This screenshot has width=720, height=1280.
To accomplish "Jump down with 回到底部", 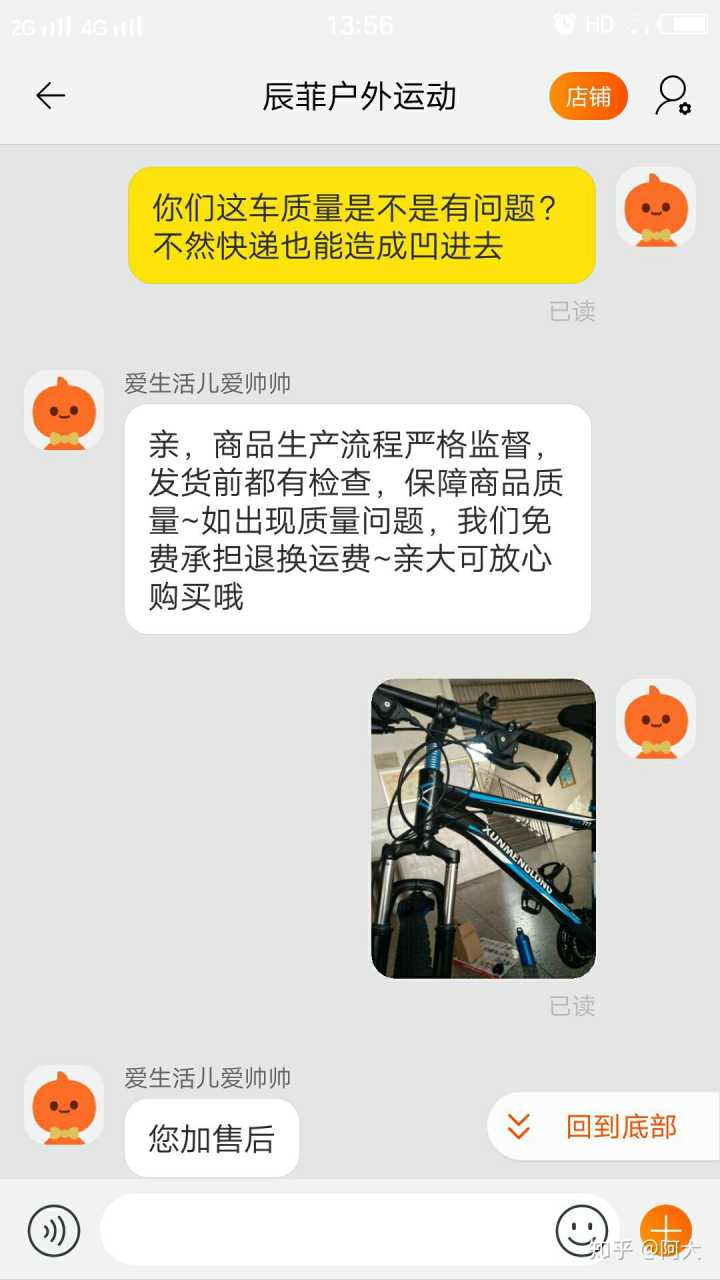I will coord(602,1127).
